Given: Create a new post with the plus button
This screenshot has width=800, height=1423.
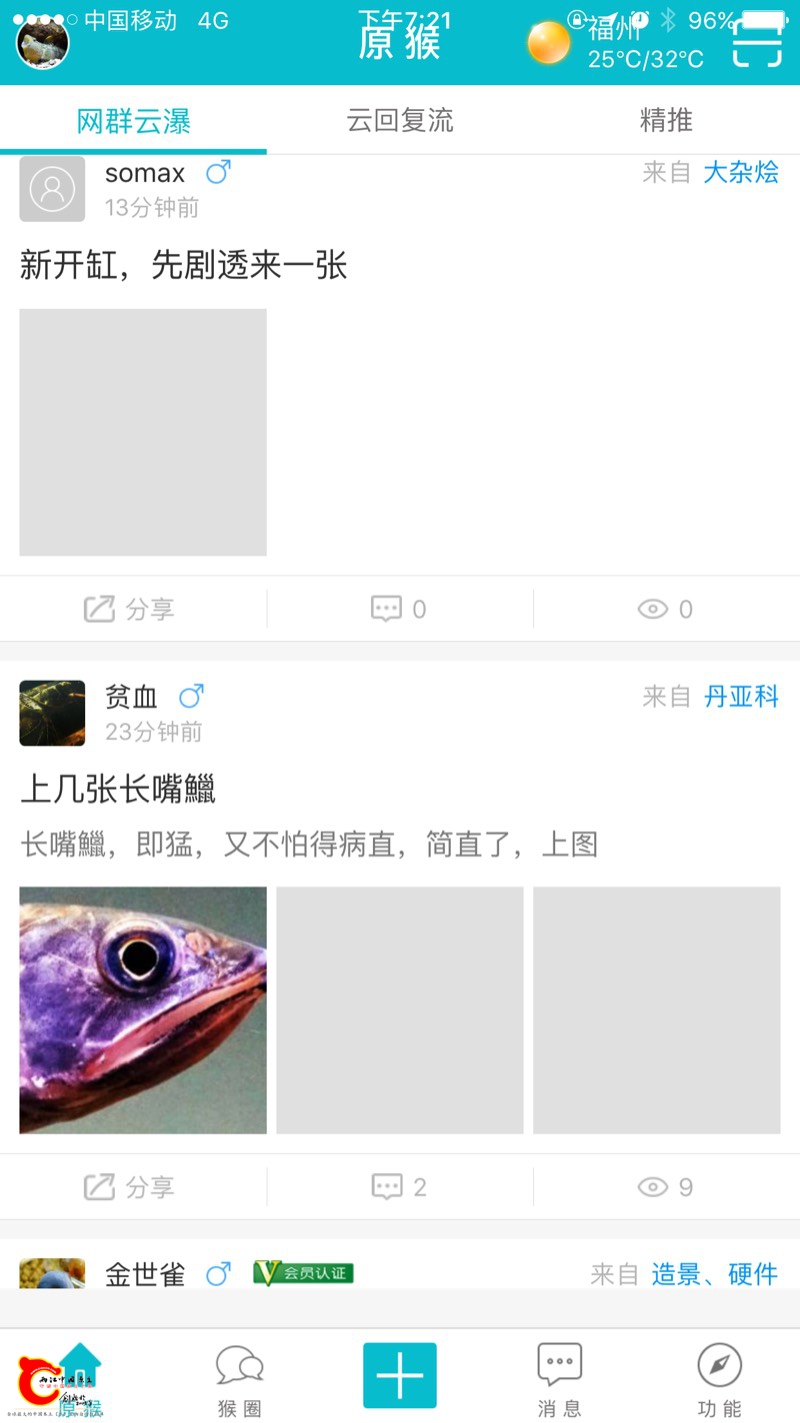Looking at the screenshot, I should (400, 1375).
